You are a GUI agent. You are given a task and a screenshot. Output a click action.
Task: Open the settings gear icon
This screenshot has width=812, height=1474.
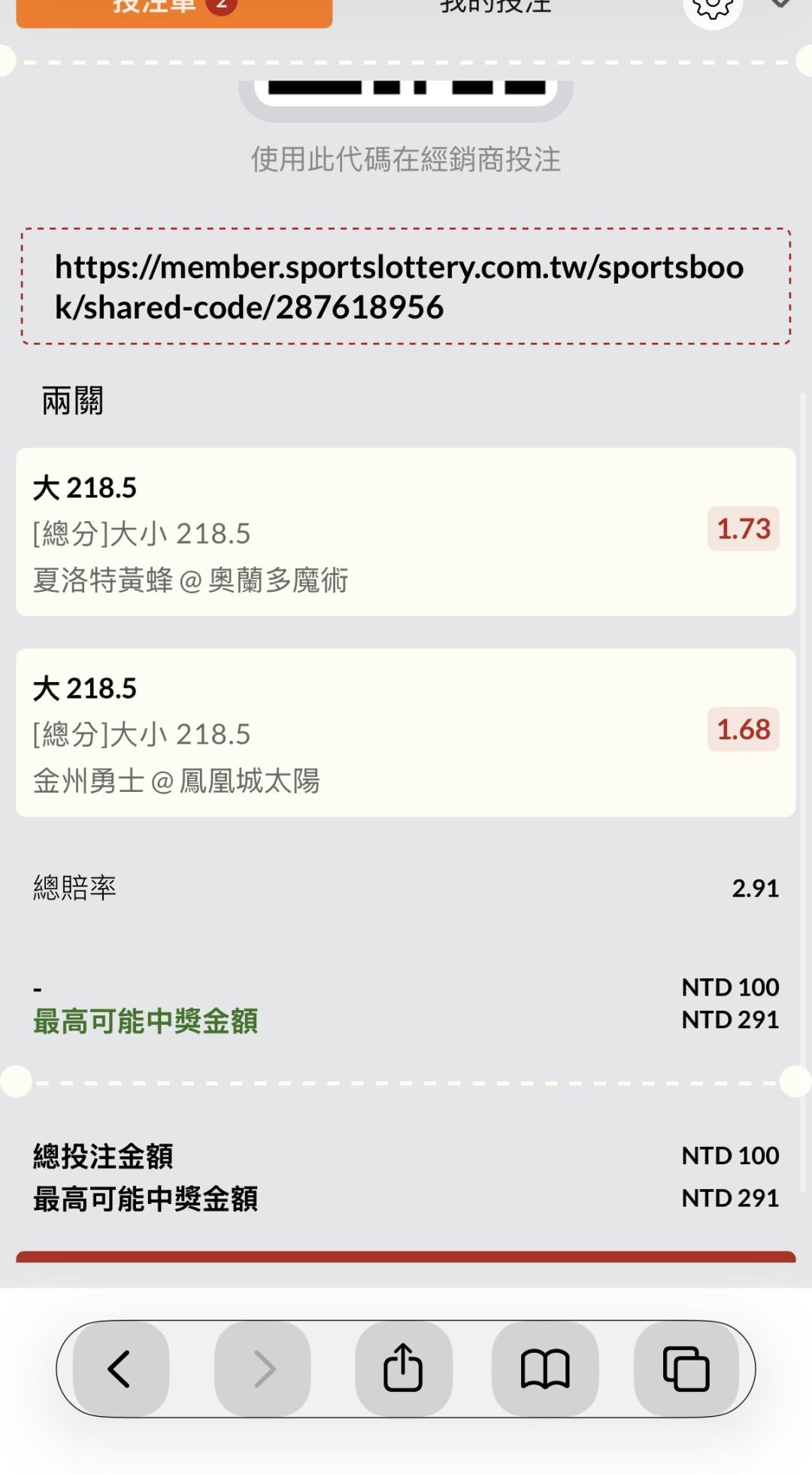point(712,9)
